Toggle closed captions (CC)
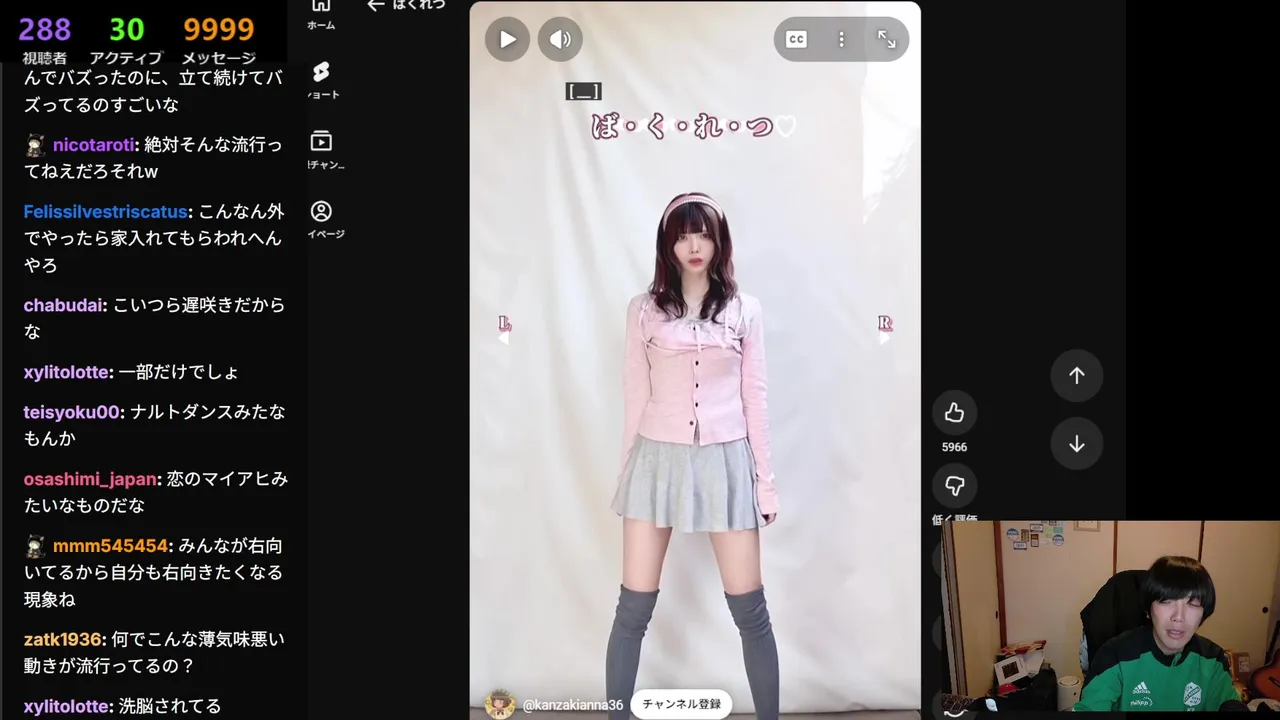Image resolution: width=1280 pixels, height=720 pixels. tap(796, 39)
